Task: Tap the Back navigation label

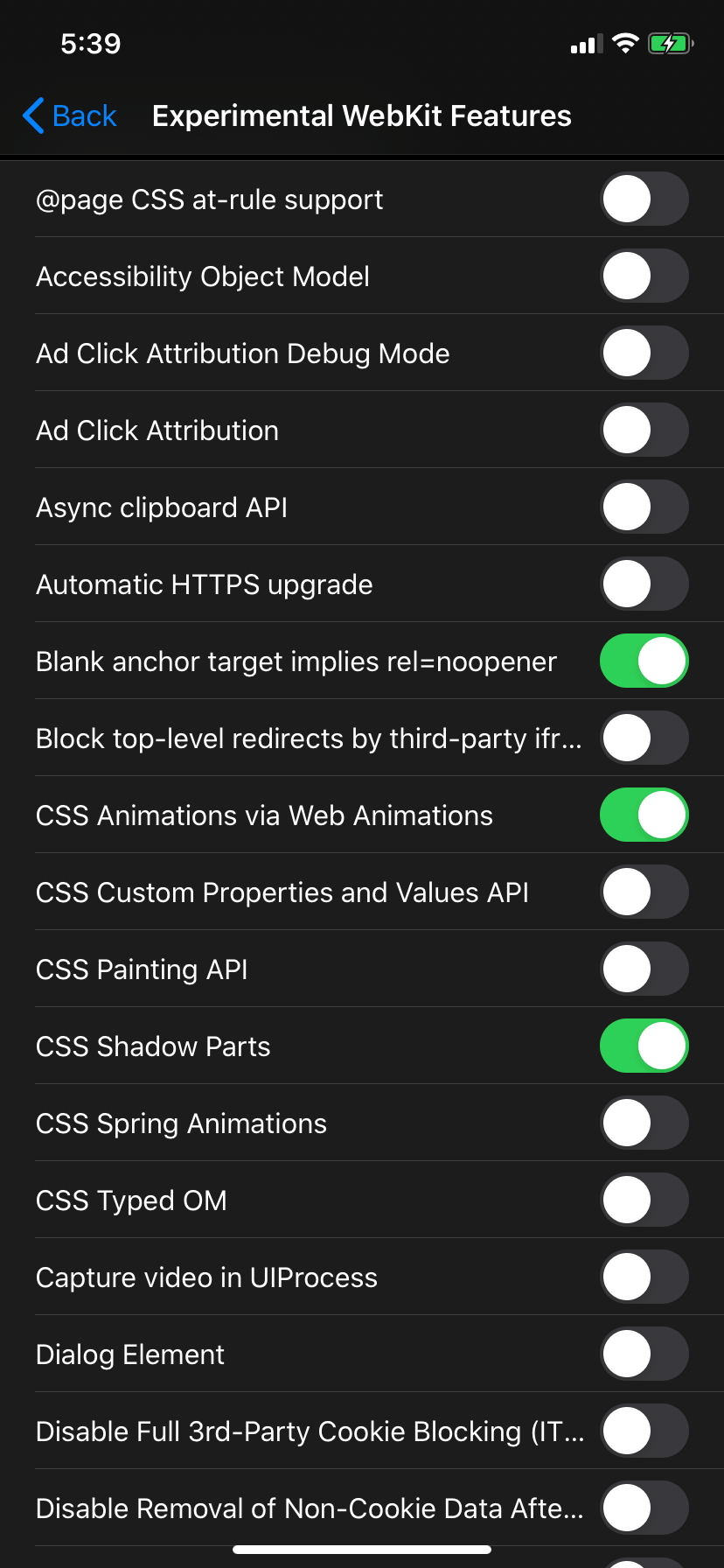Action: point(83,115)
